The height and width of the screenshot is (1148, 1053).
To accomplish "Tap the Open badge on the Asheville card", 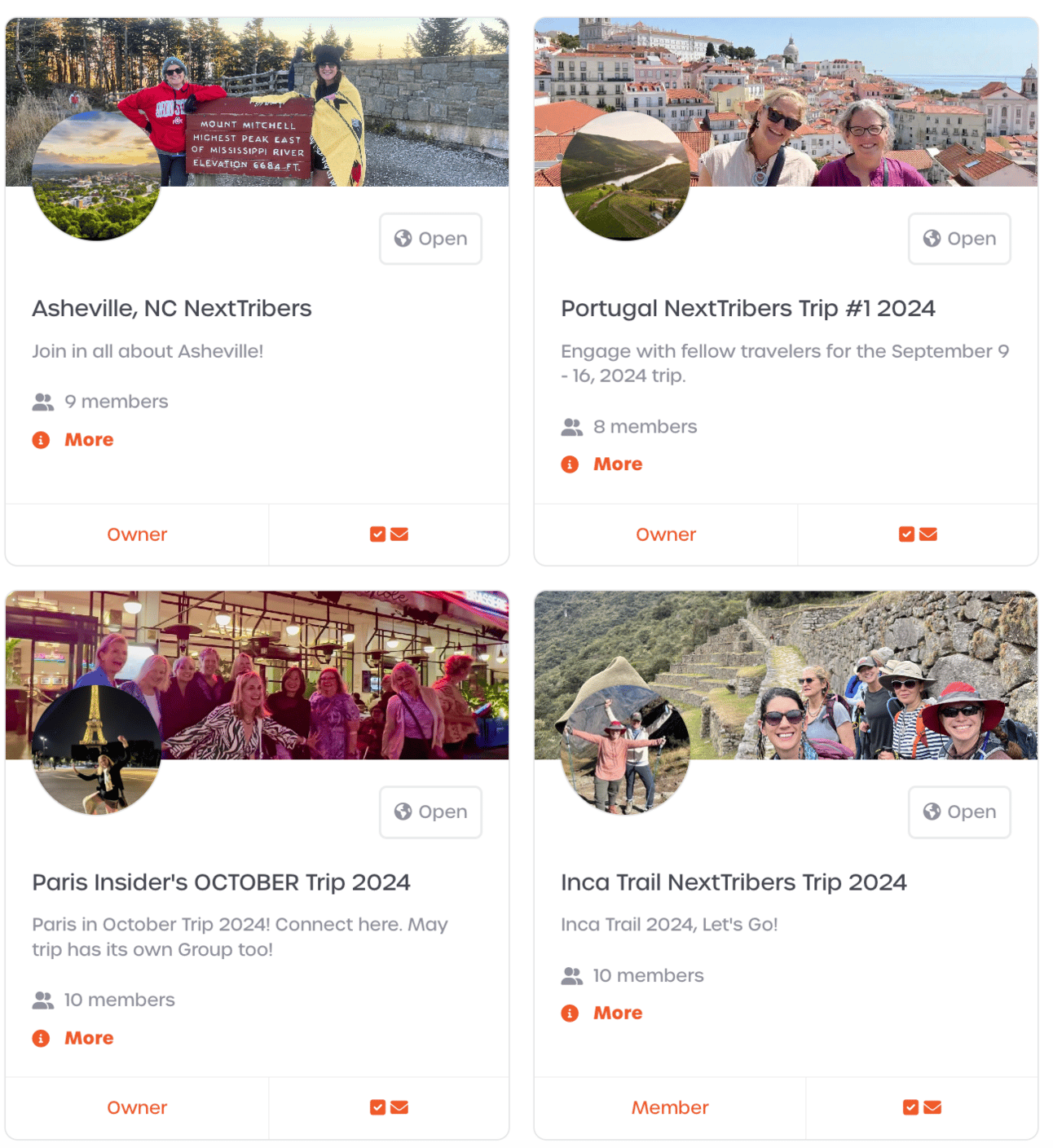I will 430,239.
